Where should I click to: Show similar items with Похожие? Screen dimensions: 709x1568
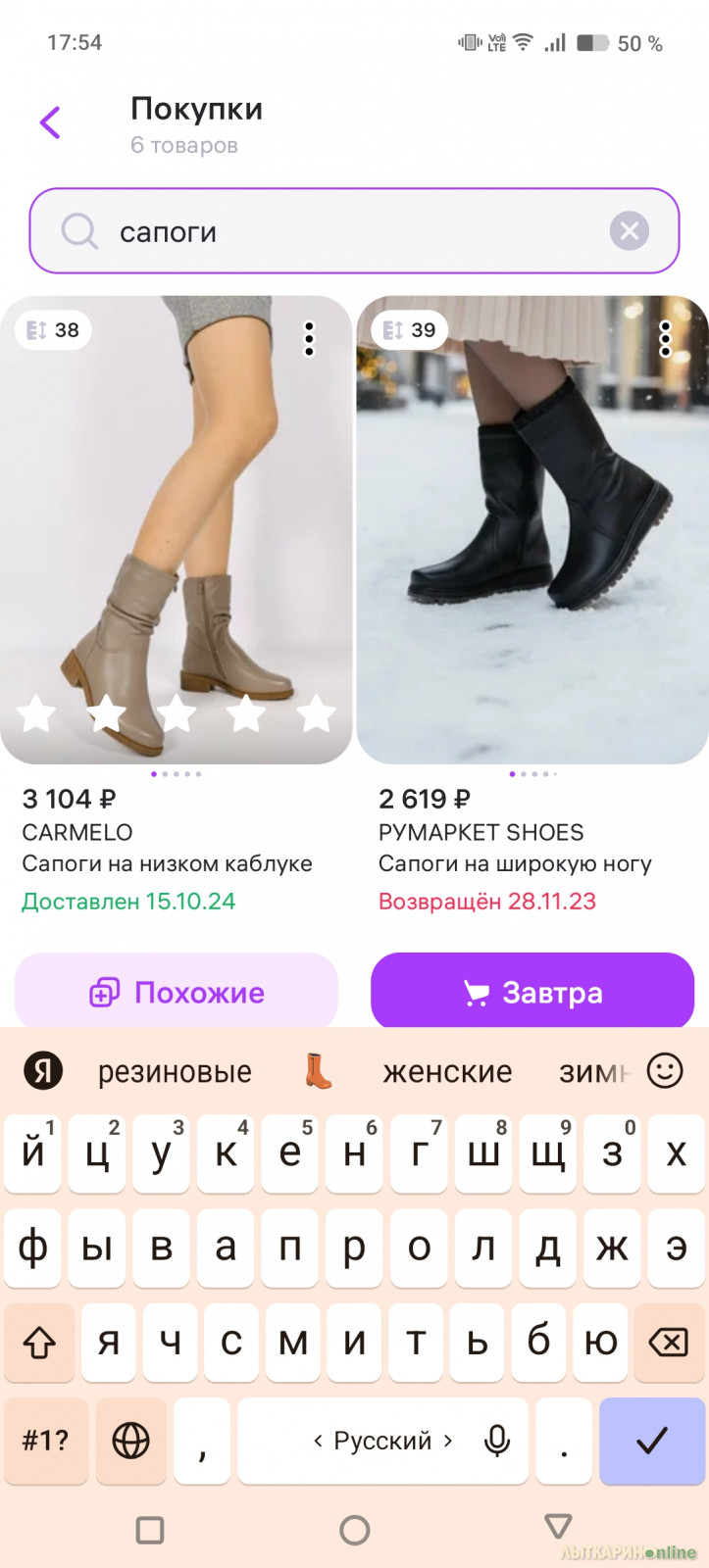coord(177,993)
